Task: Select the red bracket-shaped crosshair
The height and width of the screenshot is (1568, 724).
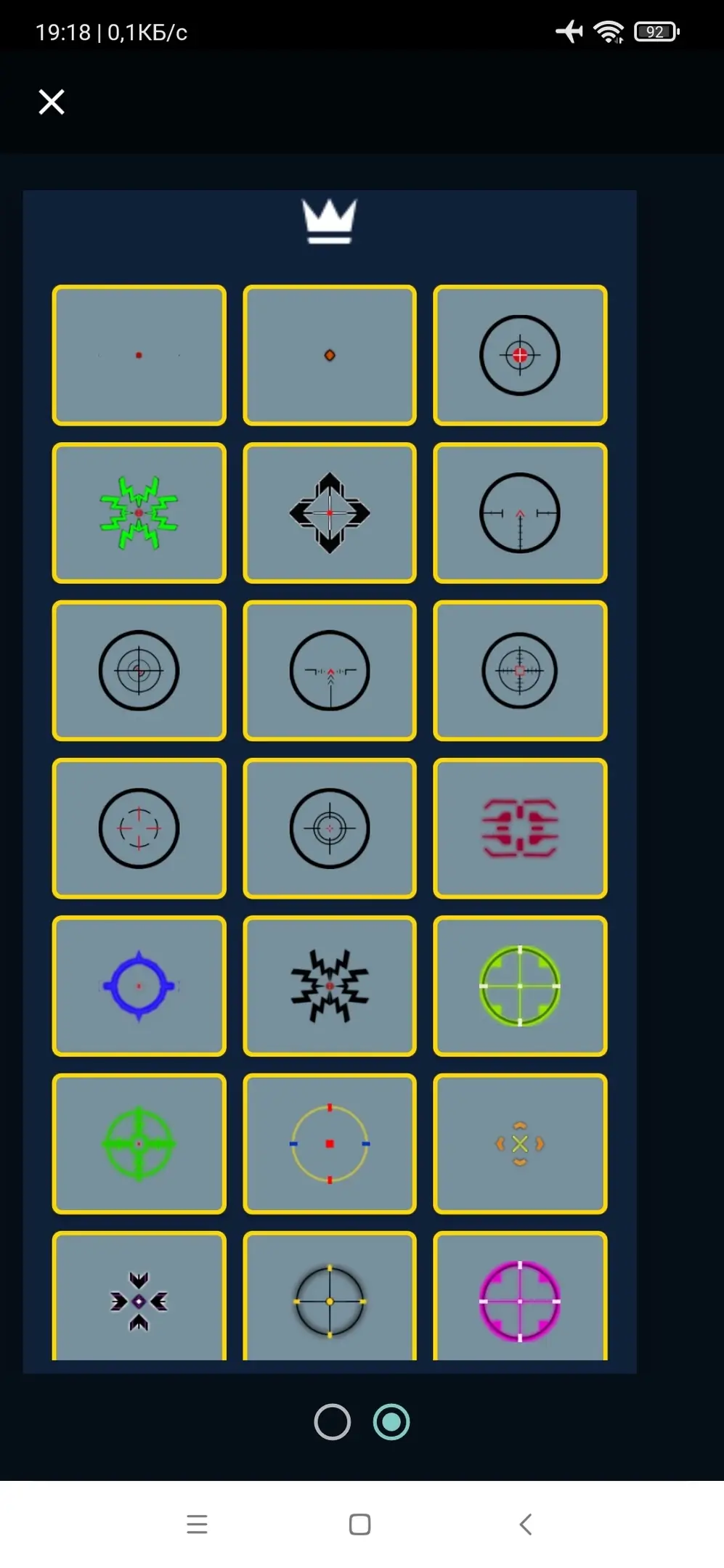Action: (x=520, y=828)
